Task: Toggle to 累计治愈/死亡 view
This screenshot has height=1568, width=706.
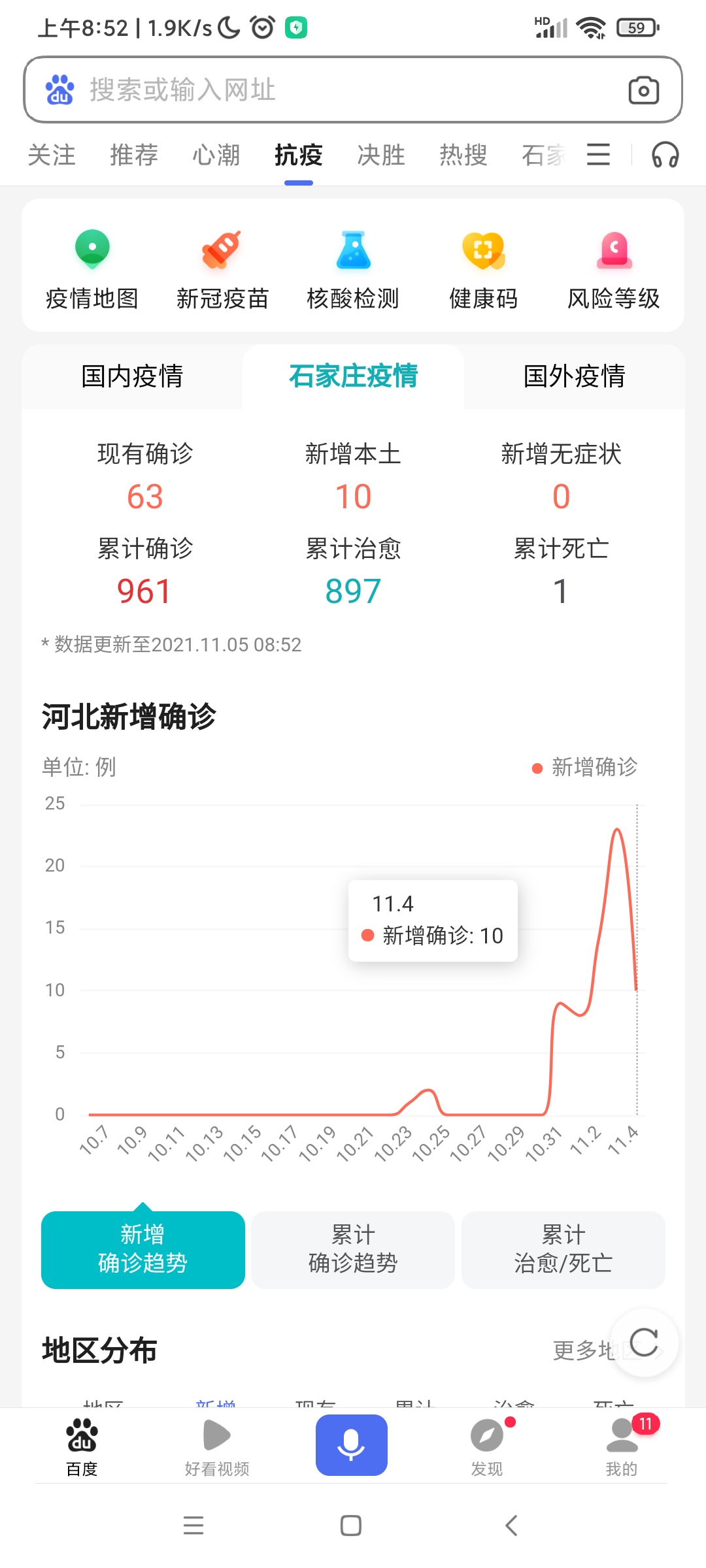Action: [x=563, y=1249]
